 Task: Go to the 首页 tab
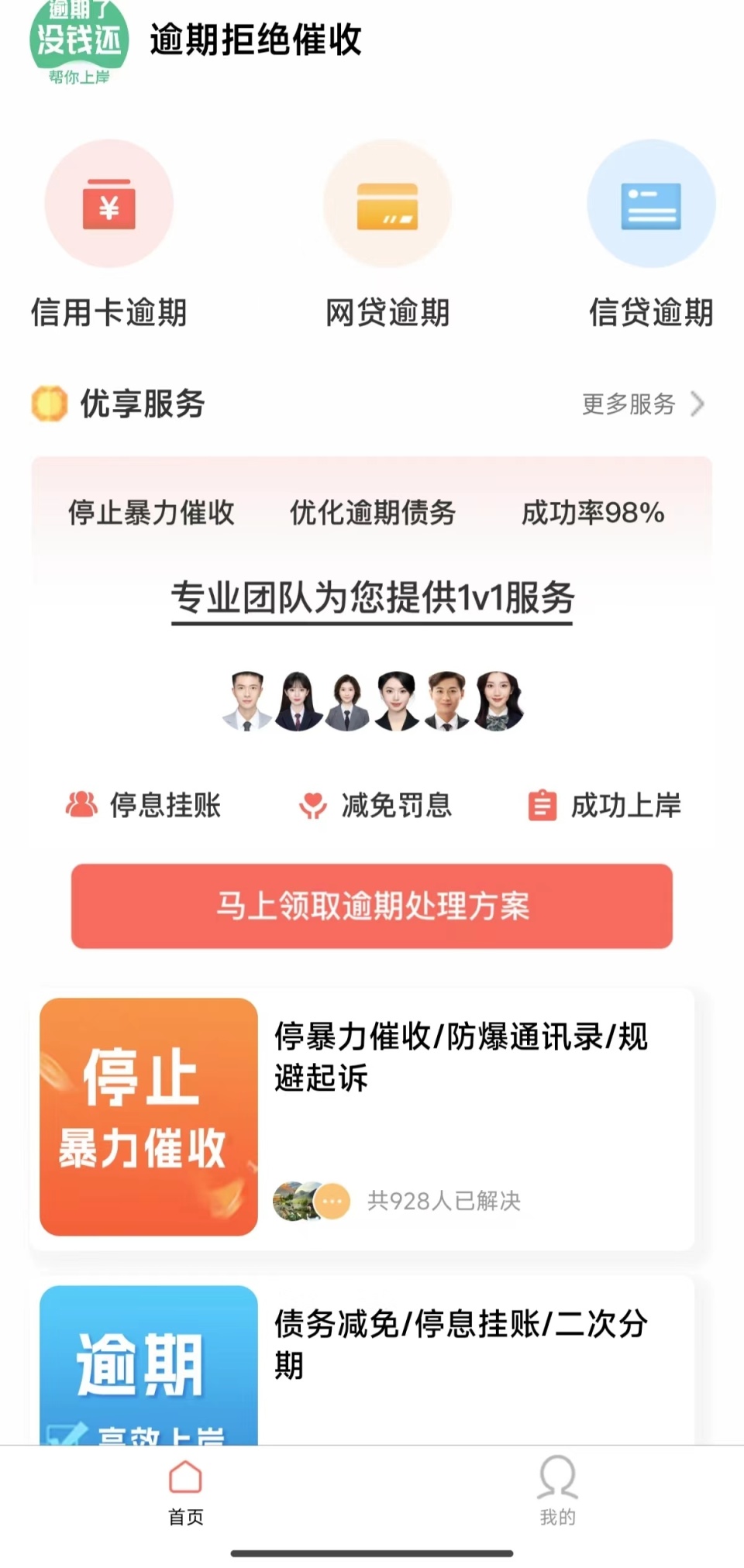click(186, 1491)
